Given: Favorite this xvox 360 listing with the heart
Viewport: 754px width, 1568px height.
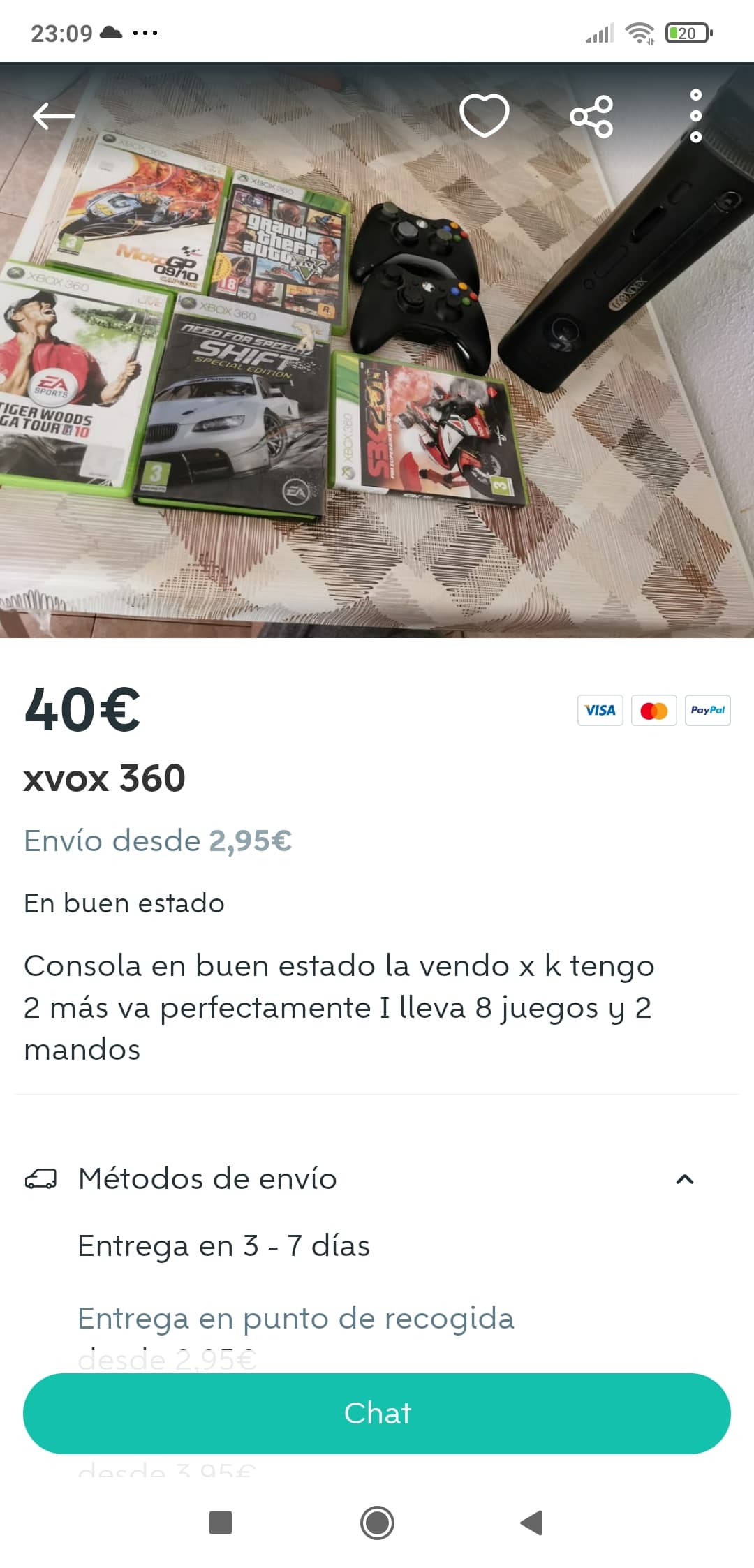Looking at the screenshot, I should tap(484, 115).
